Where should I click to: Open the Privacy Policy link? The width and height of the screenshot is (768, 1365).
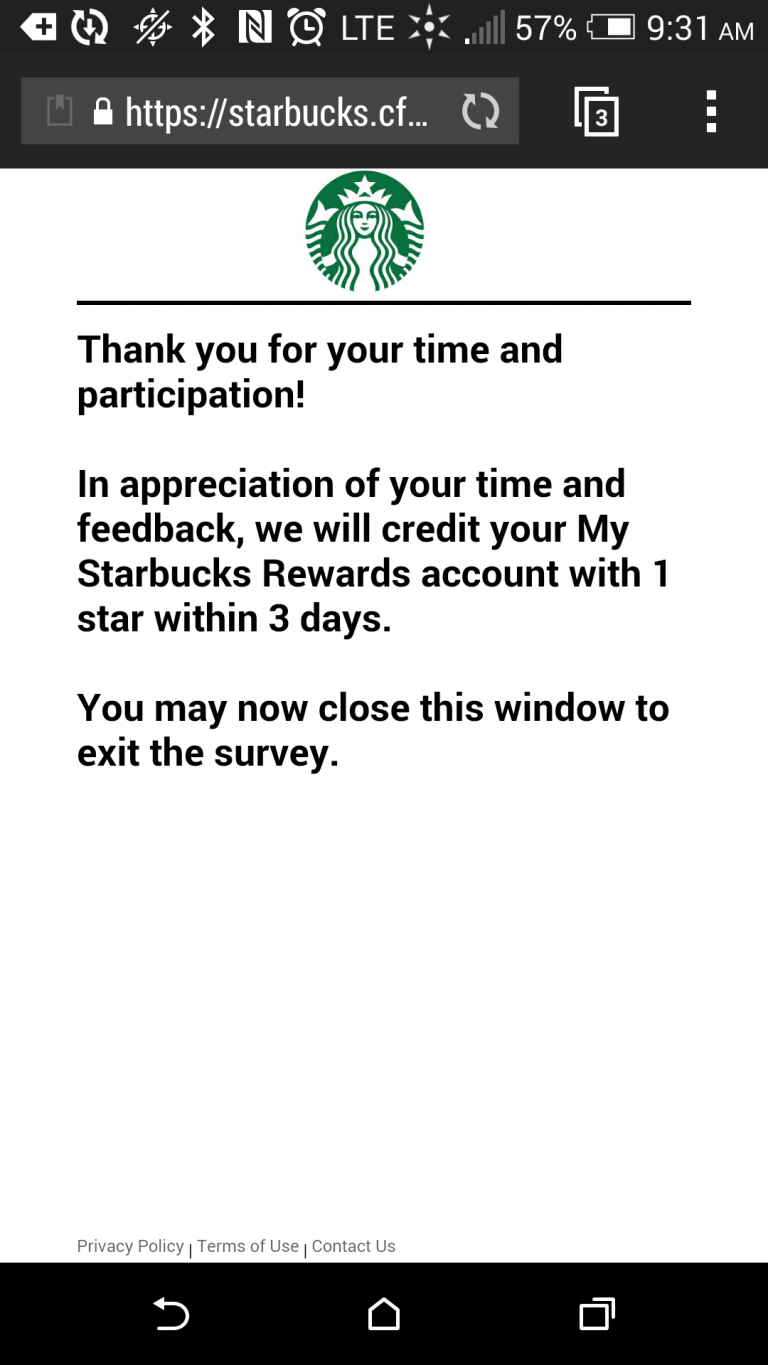pos(130,1246)
